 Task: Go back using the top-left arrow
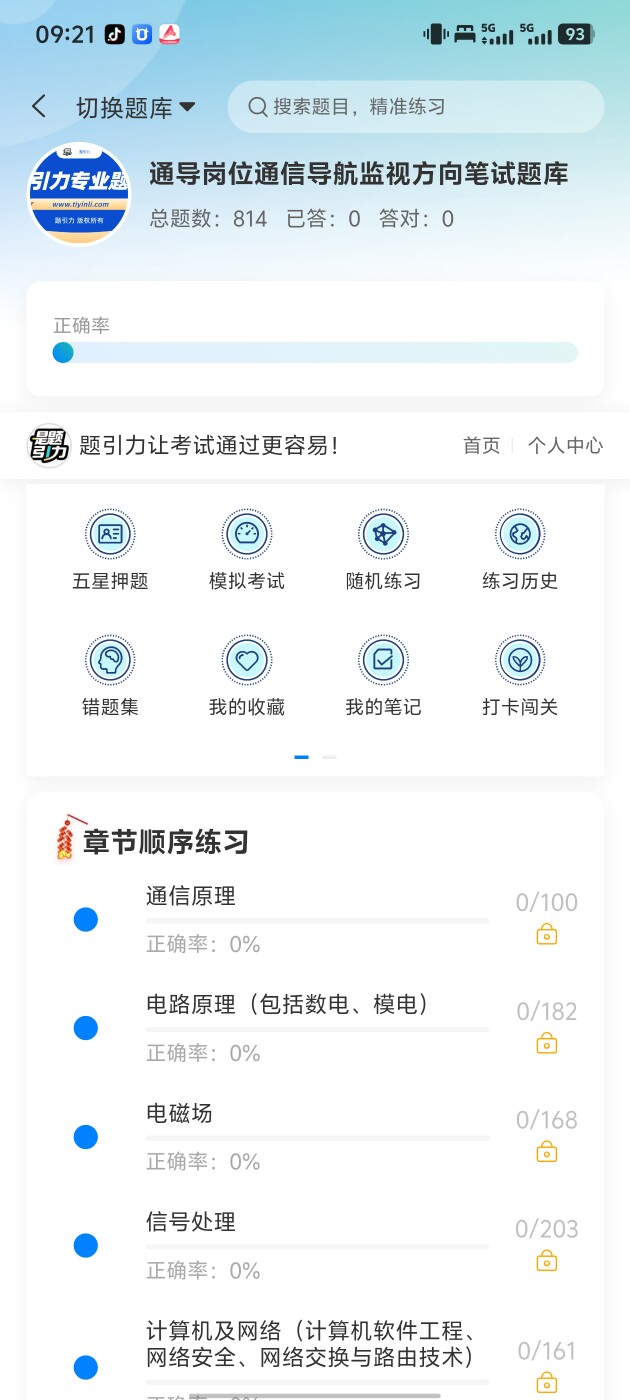coord(39,107)
